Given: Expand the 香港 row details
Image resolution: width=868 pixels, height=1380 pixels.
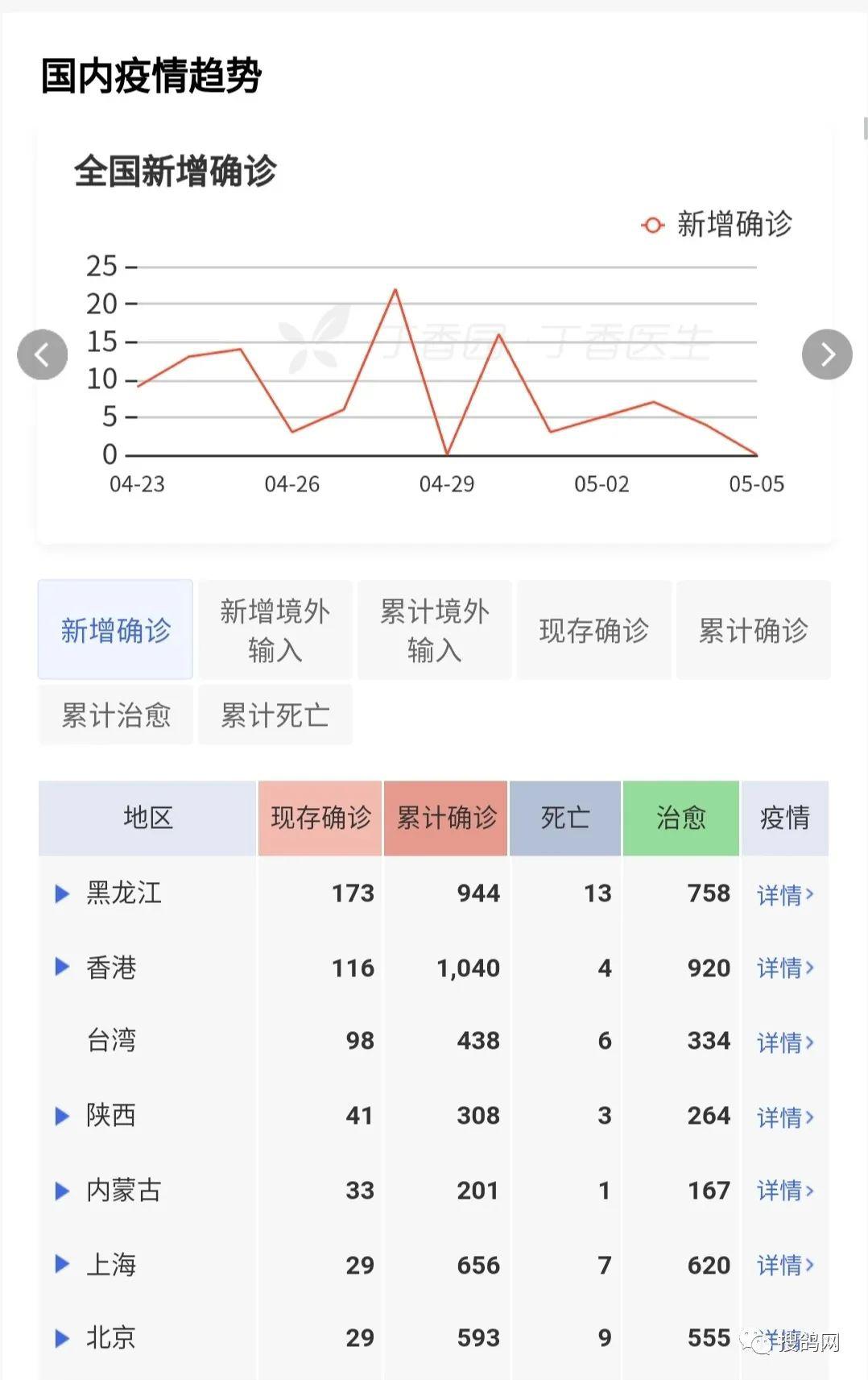Looking at the screenshot, I should pyautogui.click(x=60, y=968).
